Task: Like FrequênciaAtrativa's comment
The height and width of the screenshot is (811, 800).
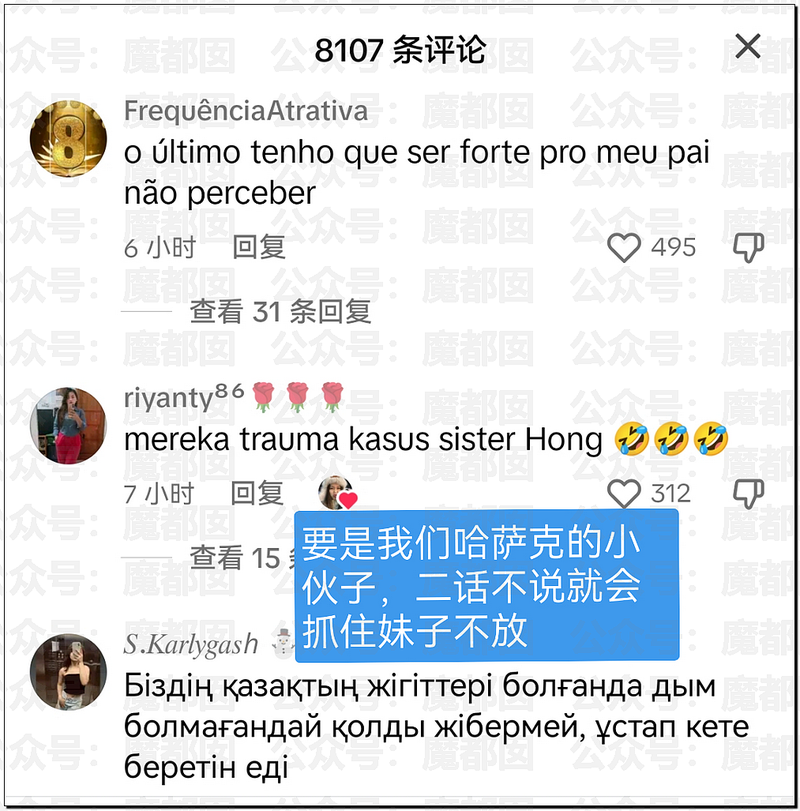Action: [x=624, y=247]
